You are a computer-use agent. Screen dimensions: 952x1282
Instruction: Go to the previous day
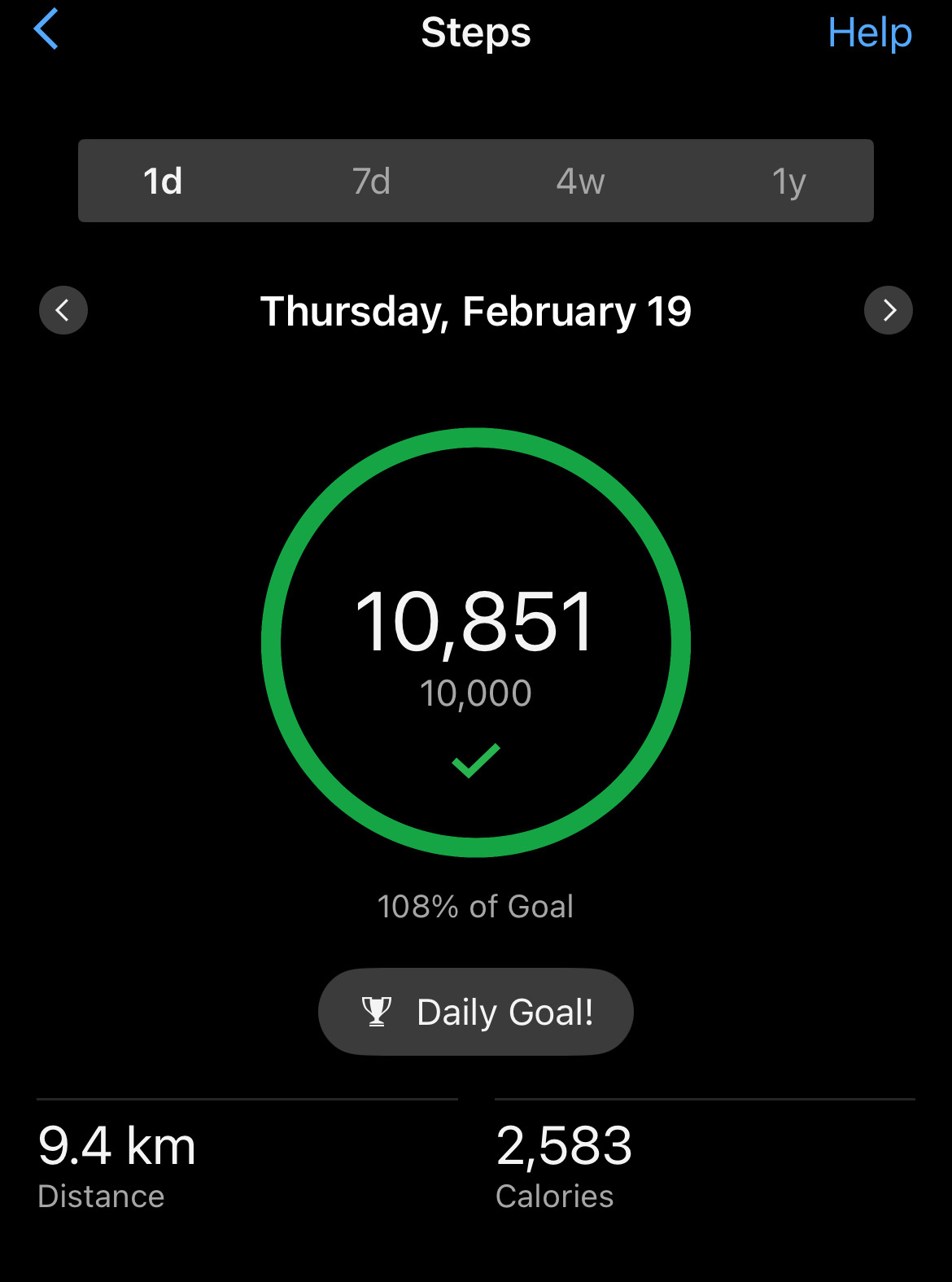(x=63, y=310)
